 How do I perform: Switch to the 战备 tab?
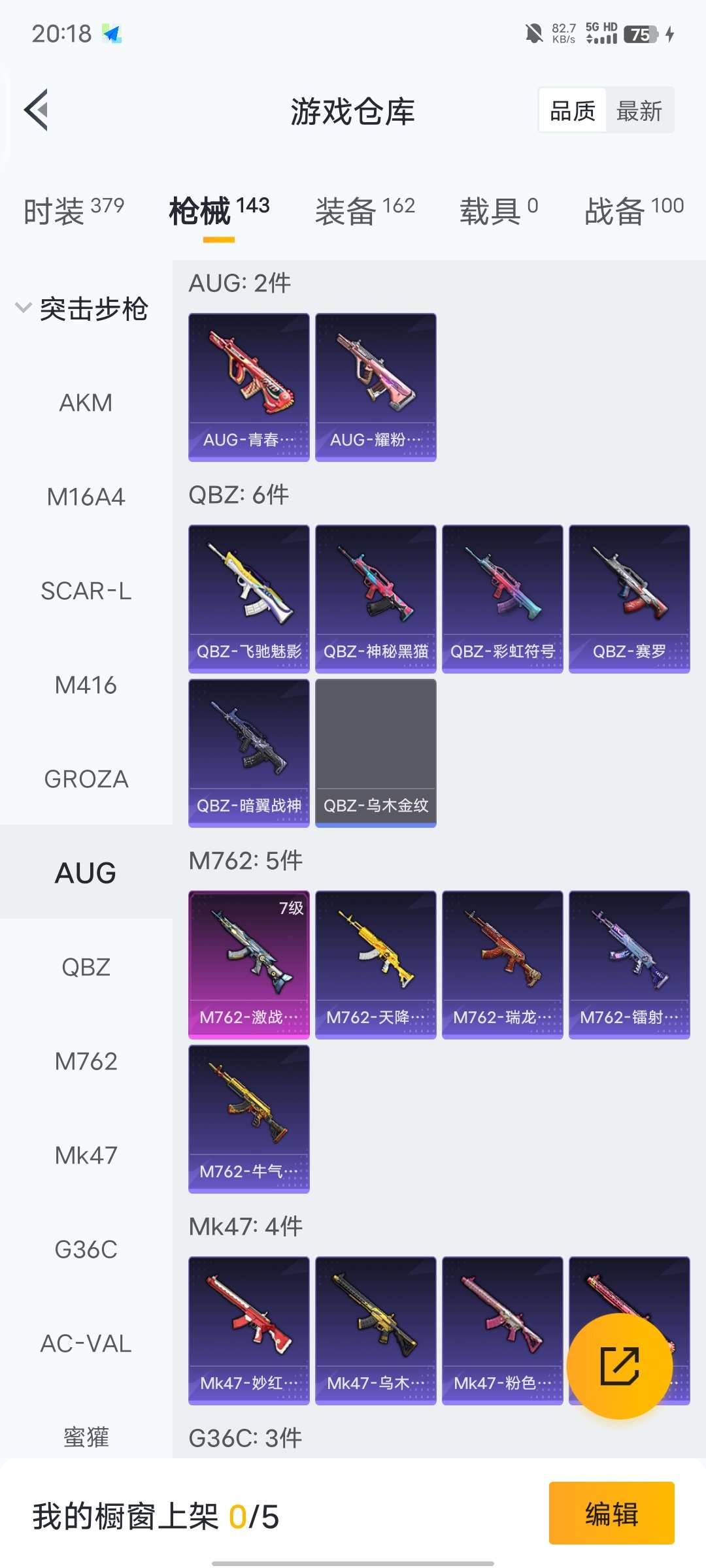pos(634,211)
